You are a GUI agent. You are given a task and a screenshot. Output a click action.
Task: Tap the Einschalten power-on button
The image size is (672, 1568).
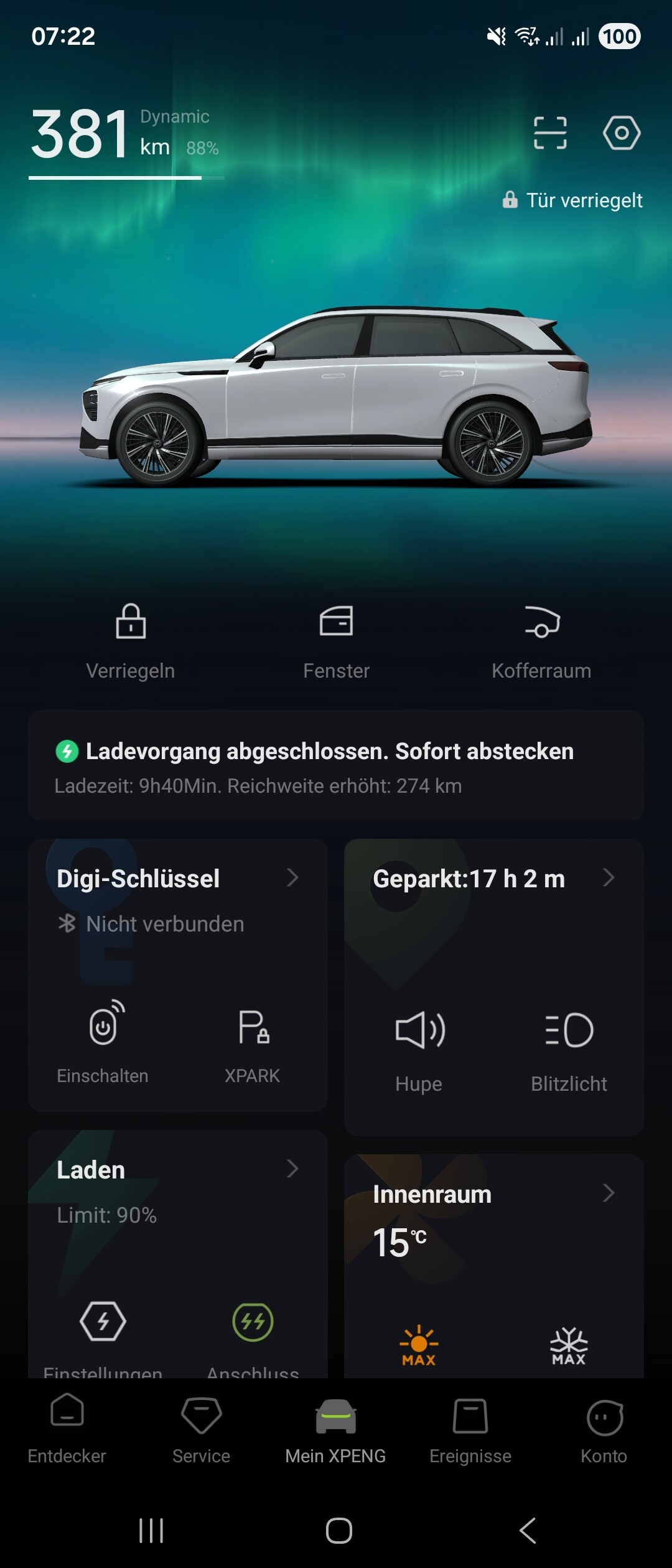tap(103, 1039)
